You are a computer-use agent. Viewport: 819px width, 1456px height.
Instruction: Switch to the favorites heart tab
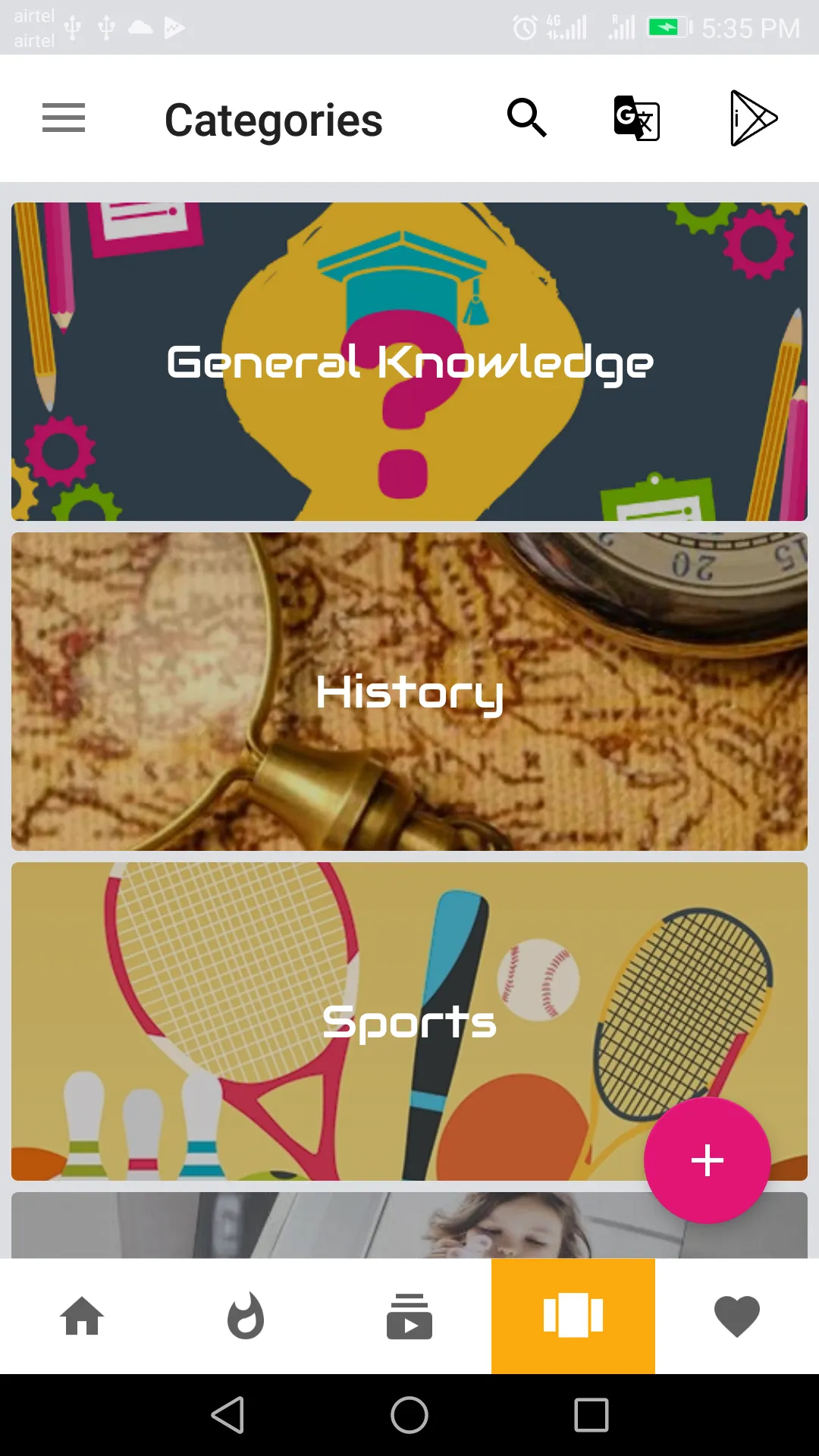(x=737, y=1316)
